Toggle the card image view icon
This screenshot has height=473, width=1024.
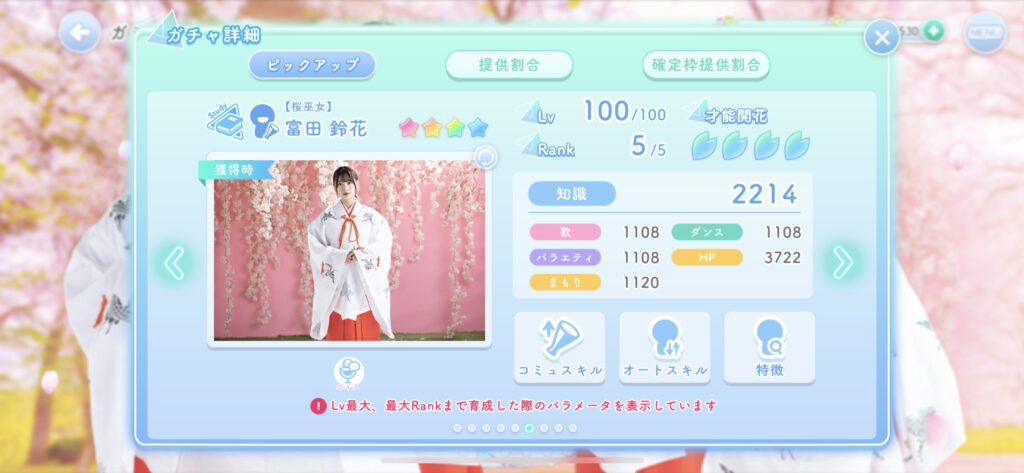tap(486, 158)
